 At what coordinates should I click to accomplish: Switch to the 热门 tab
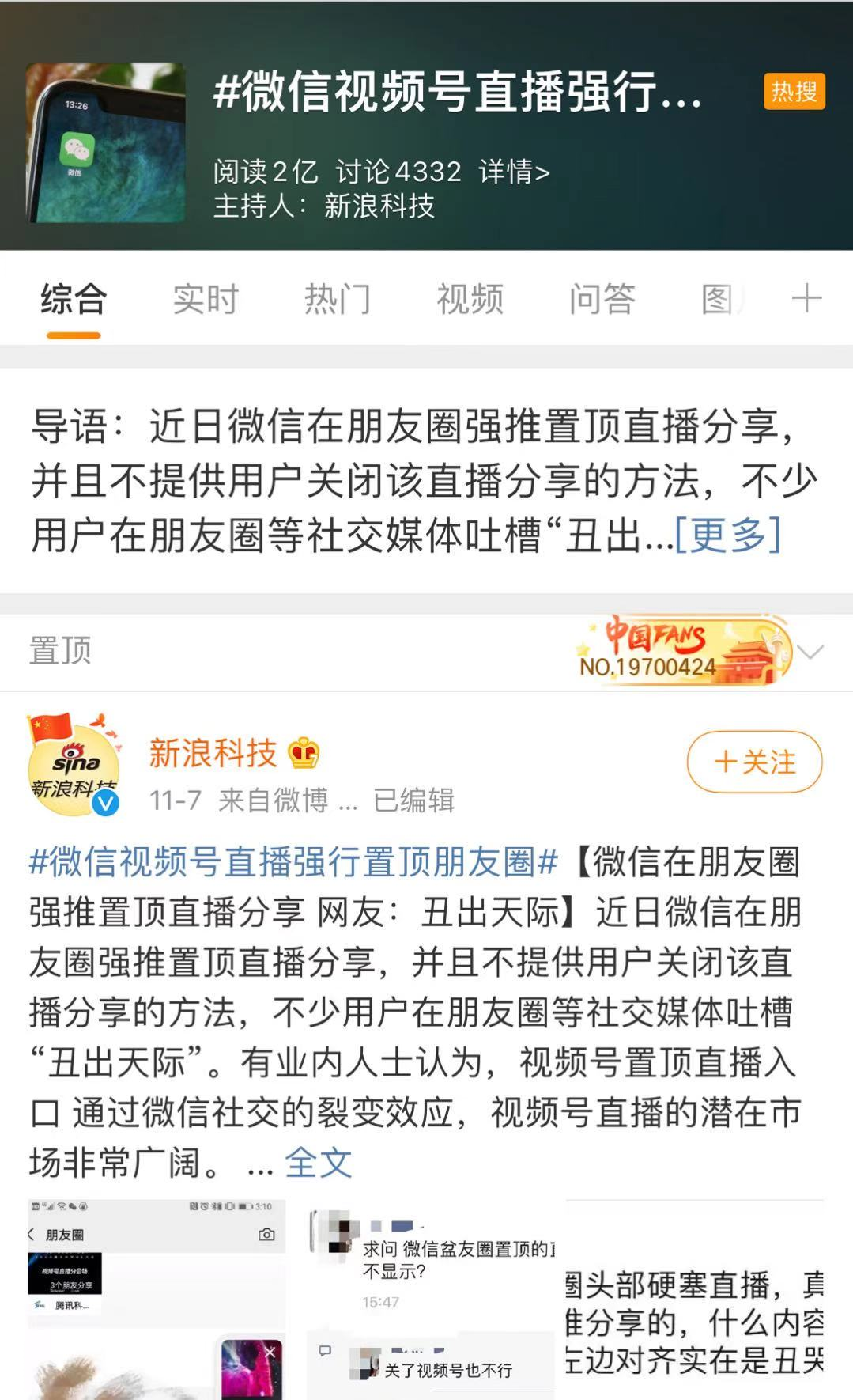(338, 300)
